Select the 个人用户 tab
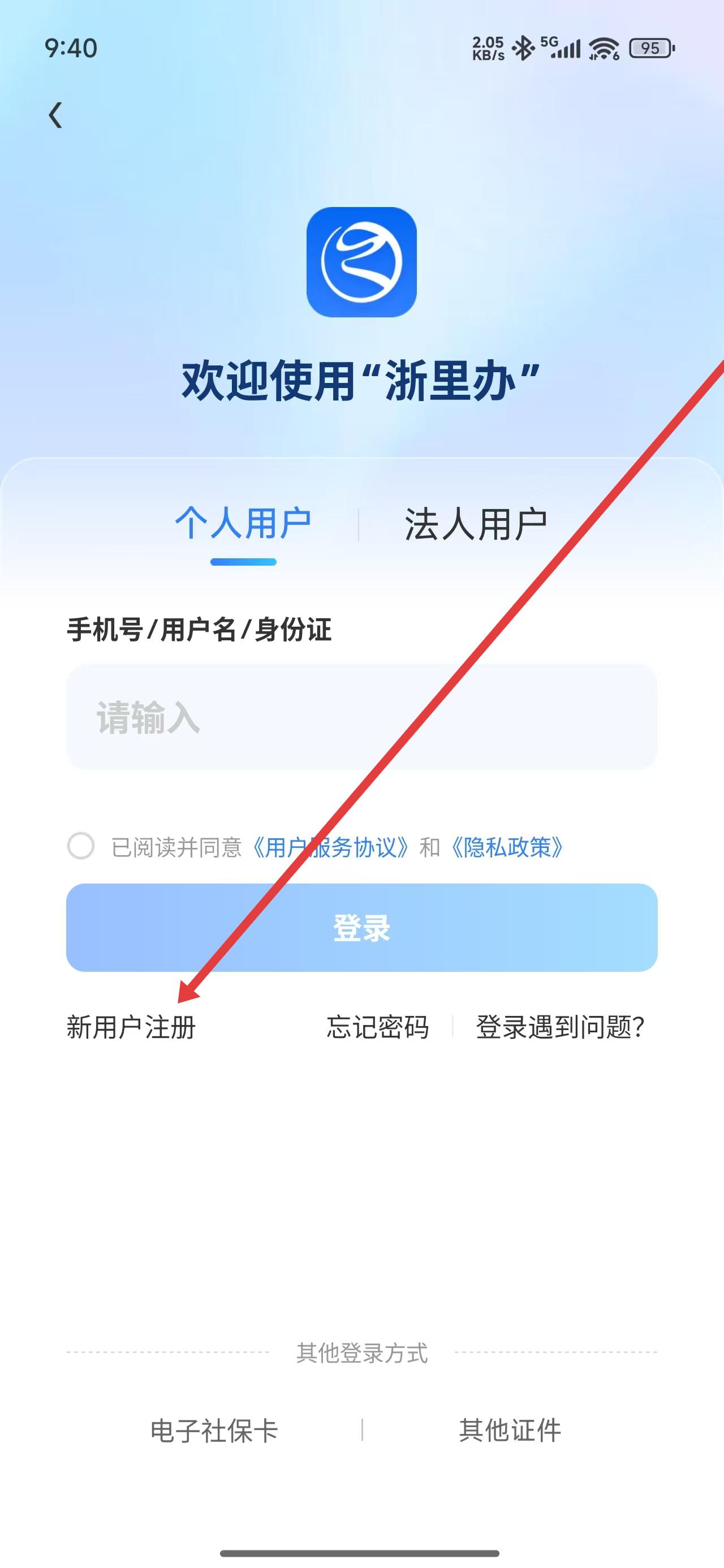The height and width of the screenshot is (1568, 724). click(x=243, y=524)
